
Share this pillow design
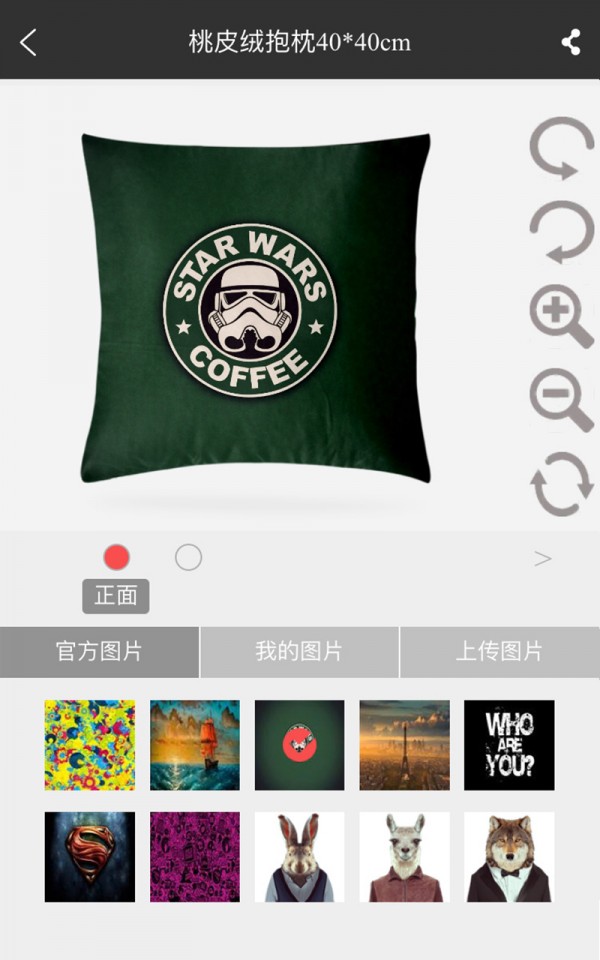click(x=571, y=42)
